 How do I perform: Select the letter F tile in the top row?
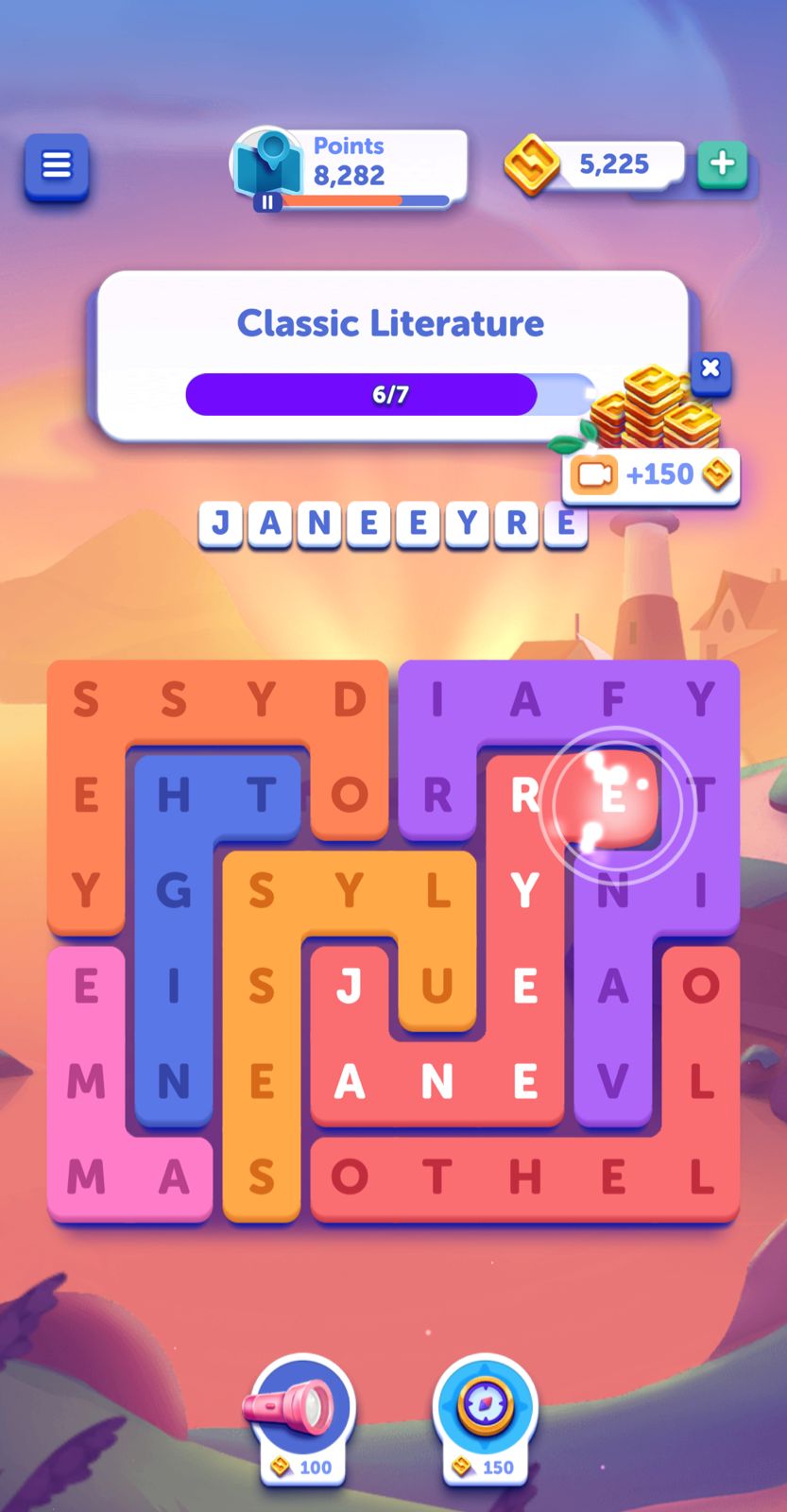[x=613, y=700]
